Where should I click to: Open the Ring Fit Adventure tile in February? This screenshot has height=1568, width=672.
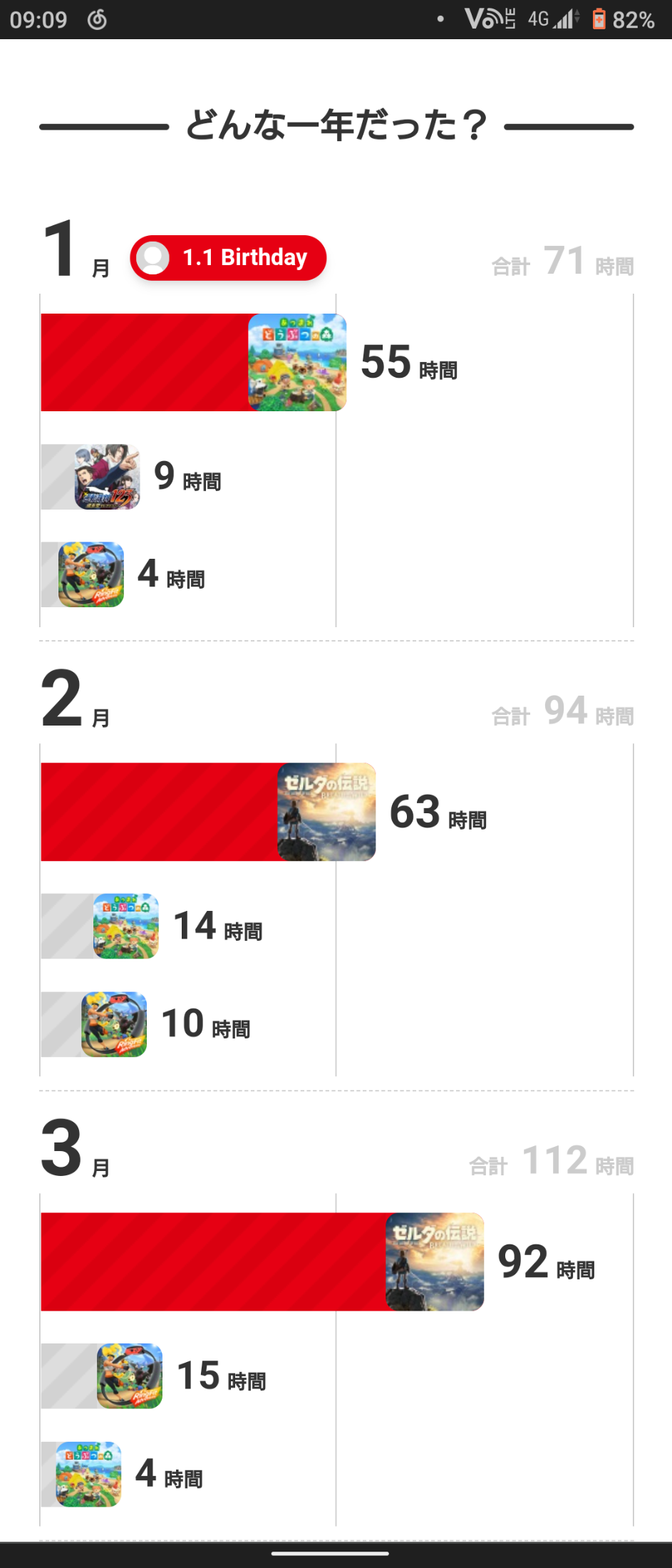click(114, 1024)
